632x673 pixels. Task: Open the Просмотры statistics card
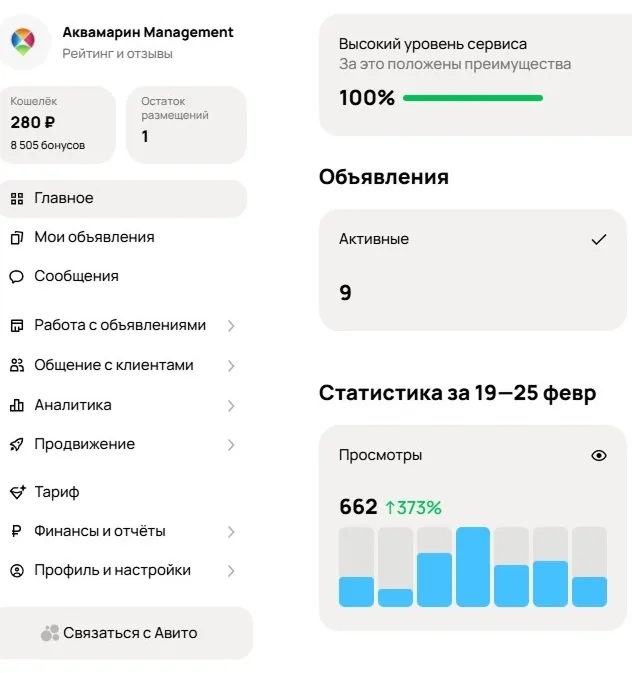coord(473,527)
